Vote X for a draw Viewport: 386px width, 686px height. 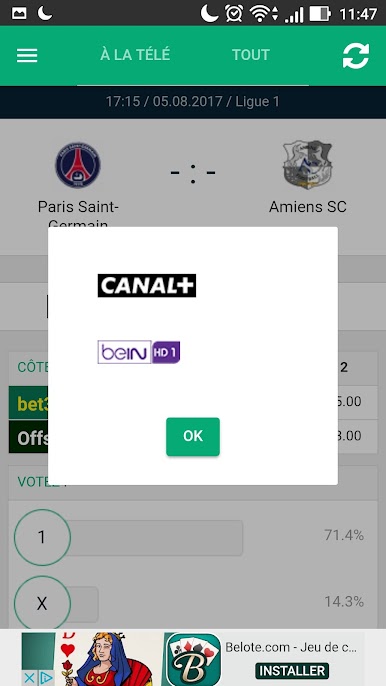42,603
